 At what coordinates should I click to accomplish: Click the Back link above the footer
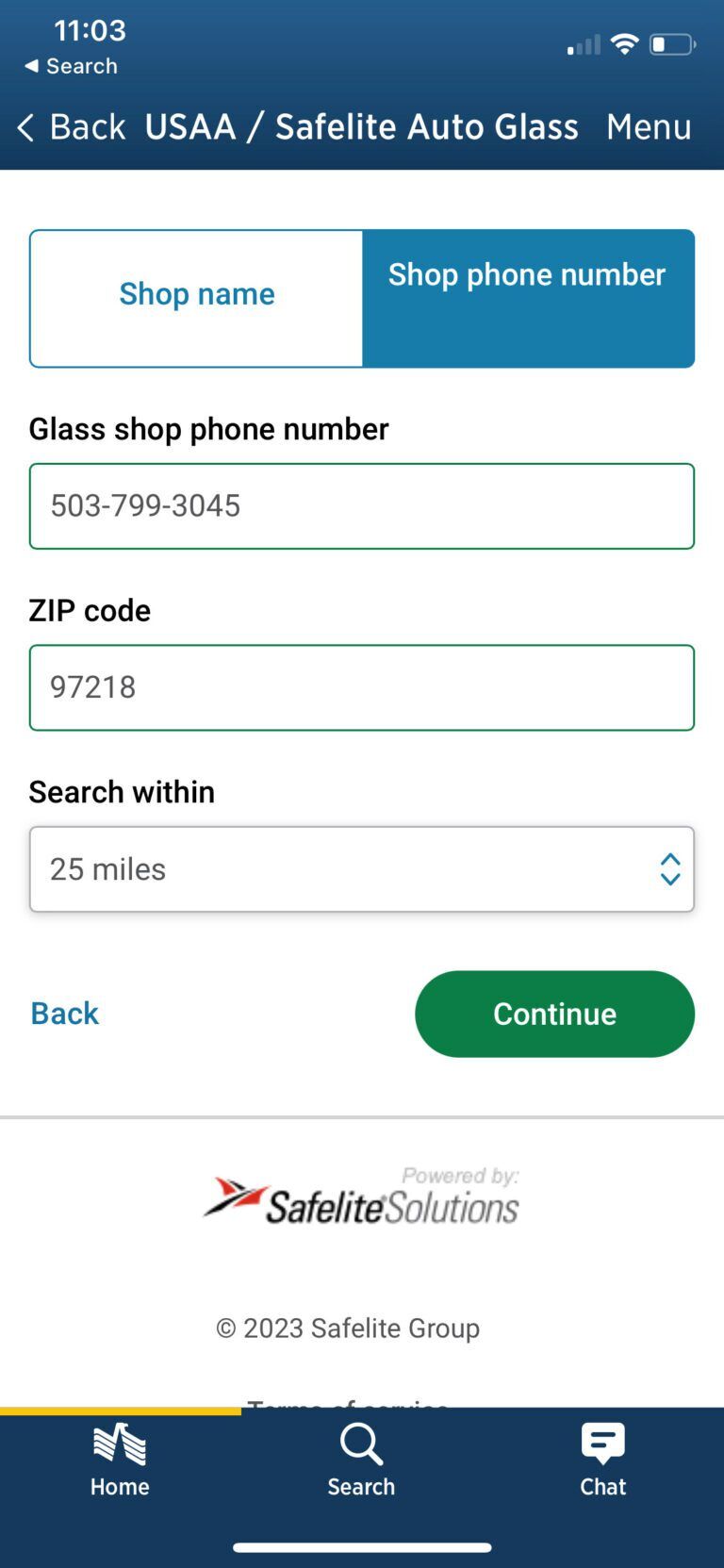tap(63, 1014)
